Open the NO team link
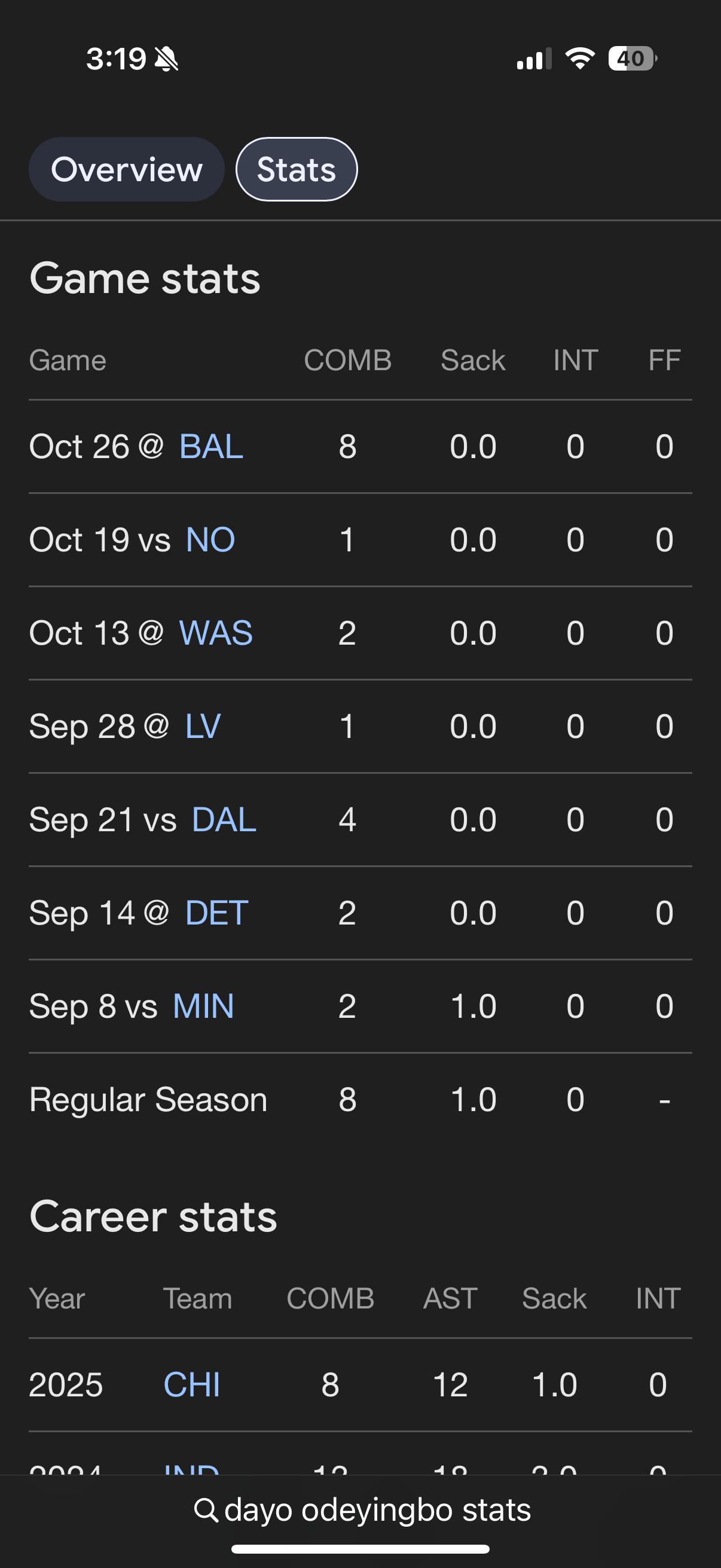The height and width of the screenshot is (1568, 721). (x=210, y=540)
